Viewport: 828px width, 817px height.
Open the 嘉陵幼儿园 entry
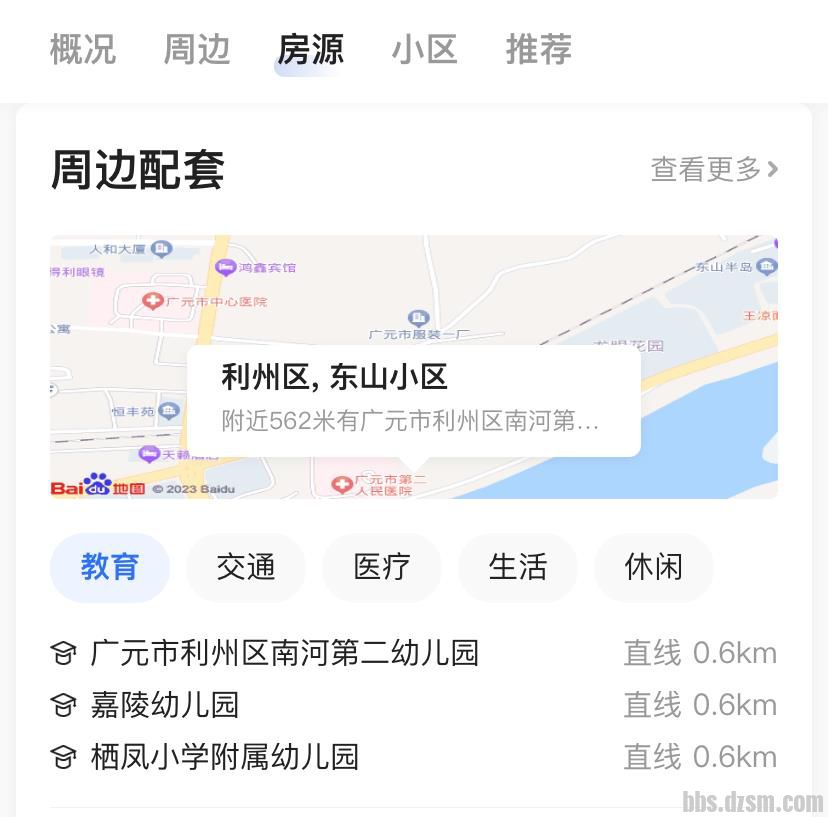(165, 705)
